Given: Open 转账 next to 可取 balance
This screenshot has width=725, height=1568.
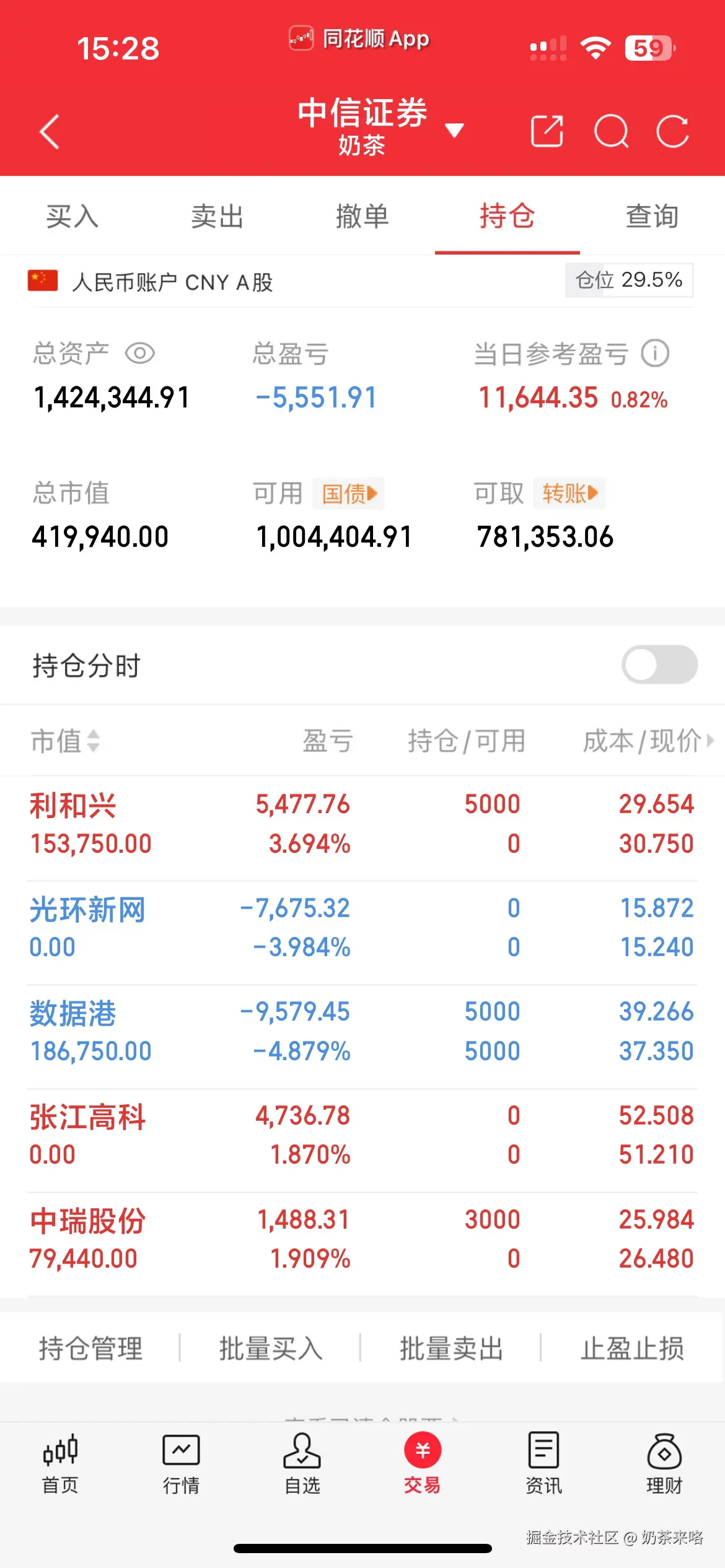Looking at the screenshot, I should (x=569, y=493).
